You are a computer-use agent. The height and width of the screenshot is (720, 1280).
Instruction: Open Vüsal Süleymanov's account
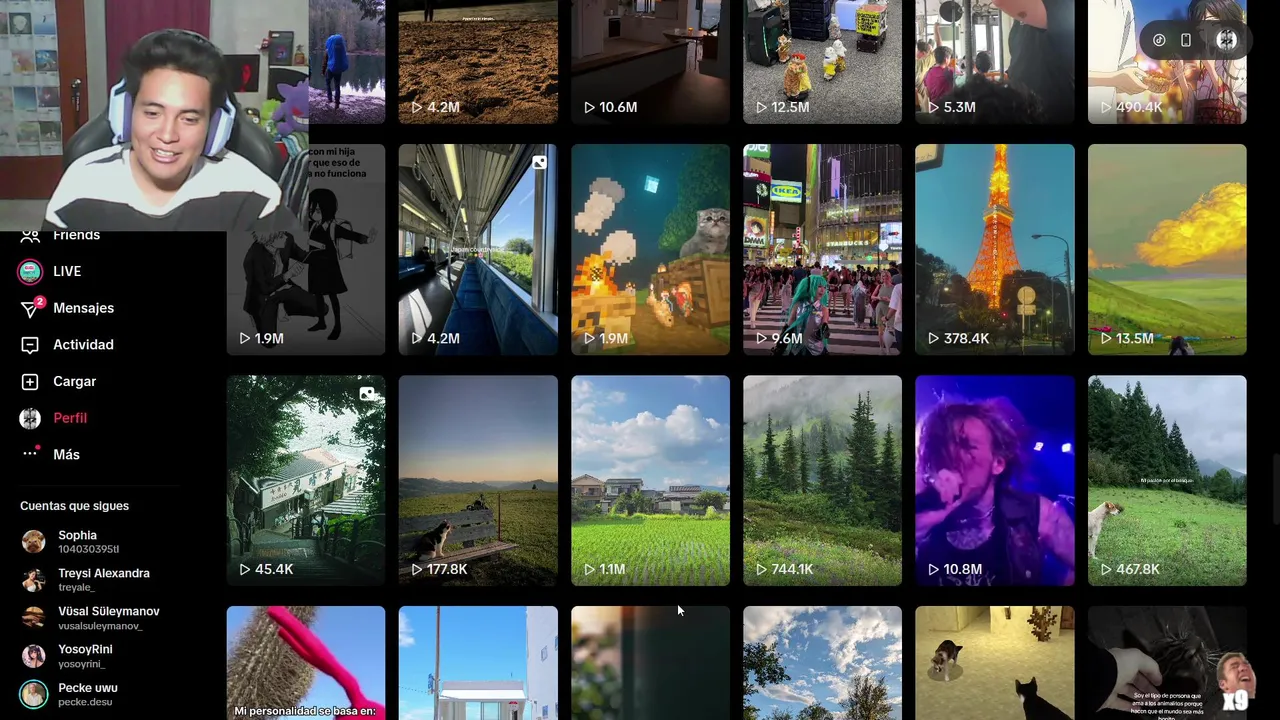click(108, 617)
